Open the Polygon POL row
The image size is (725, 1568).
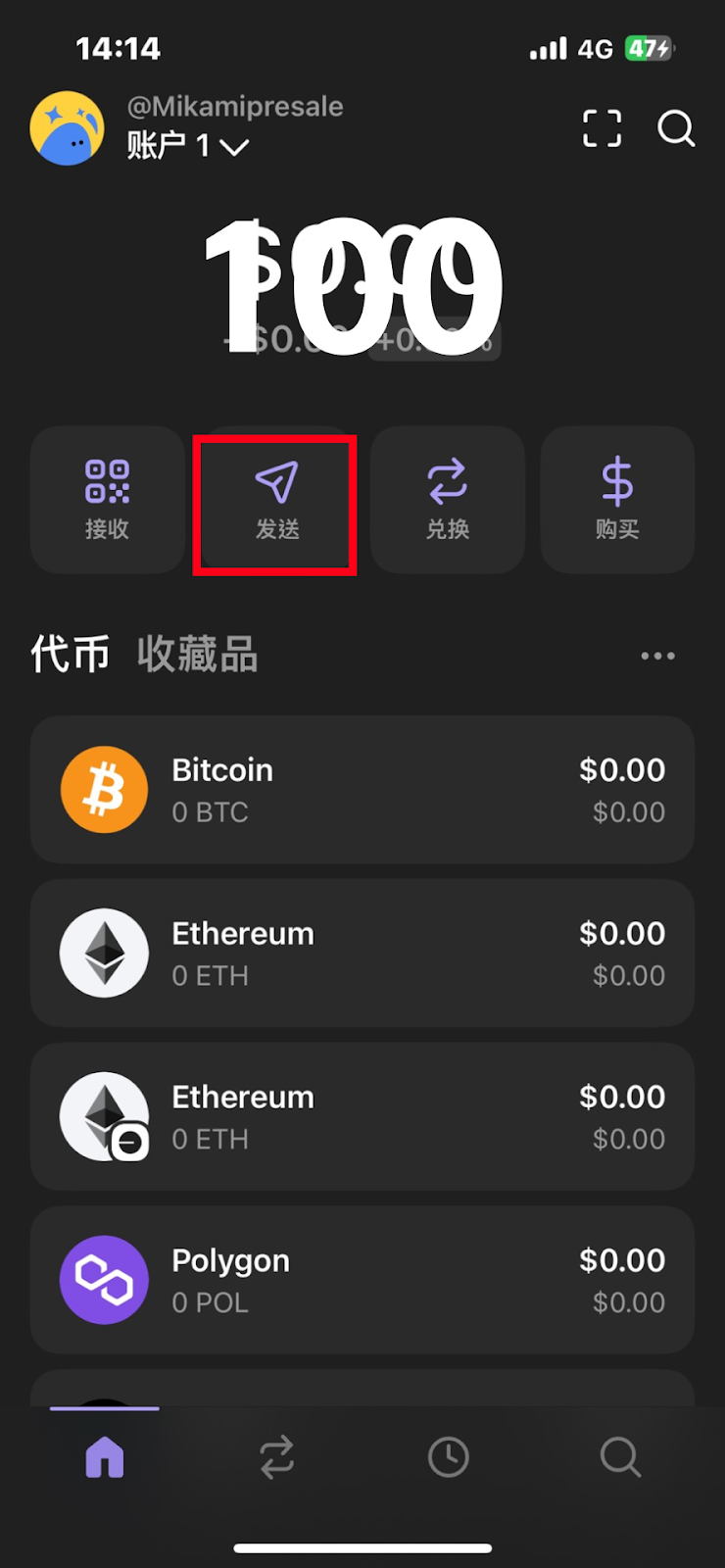click(362, 1280)
